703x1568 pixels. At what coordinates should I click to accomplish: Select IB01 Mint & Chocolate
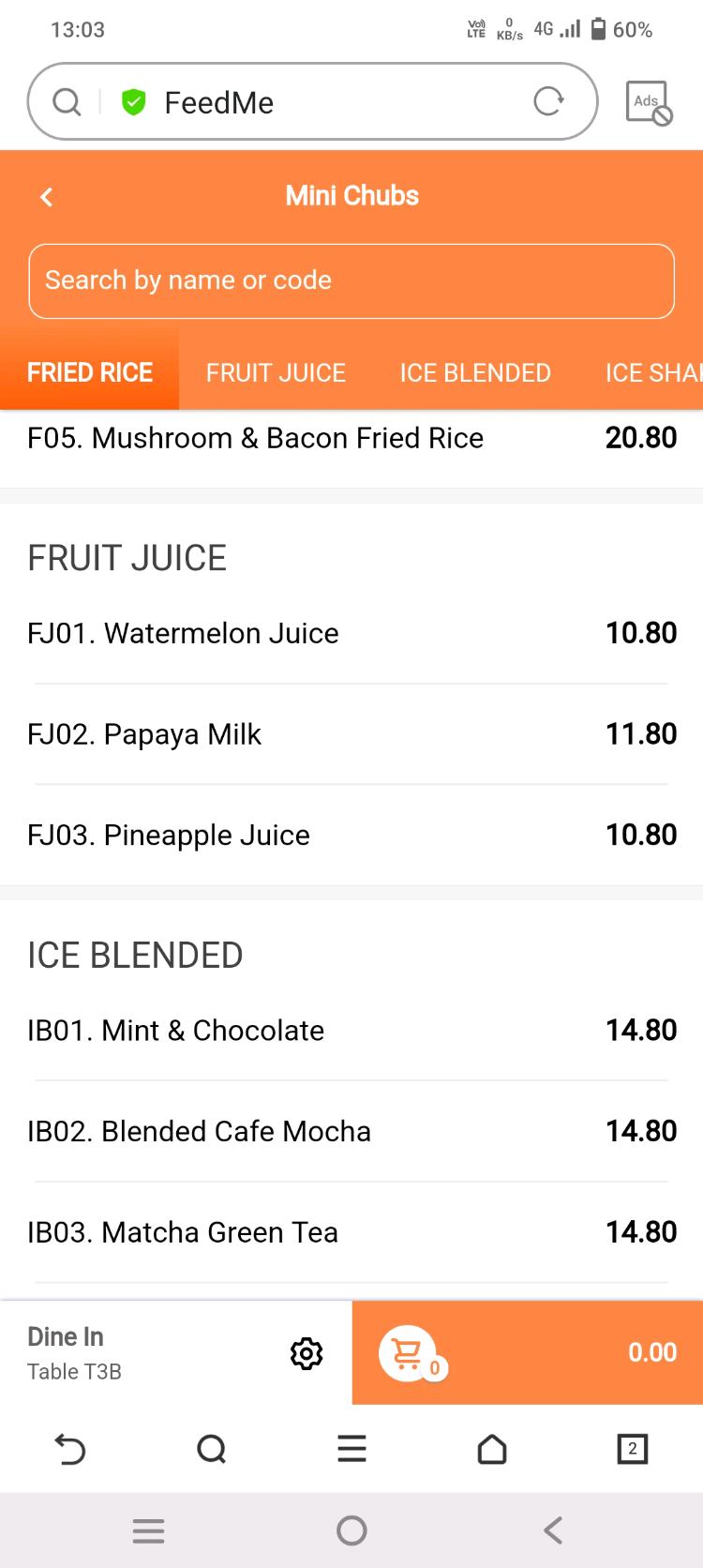351,1031
